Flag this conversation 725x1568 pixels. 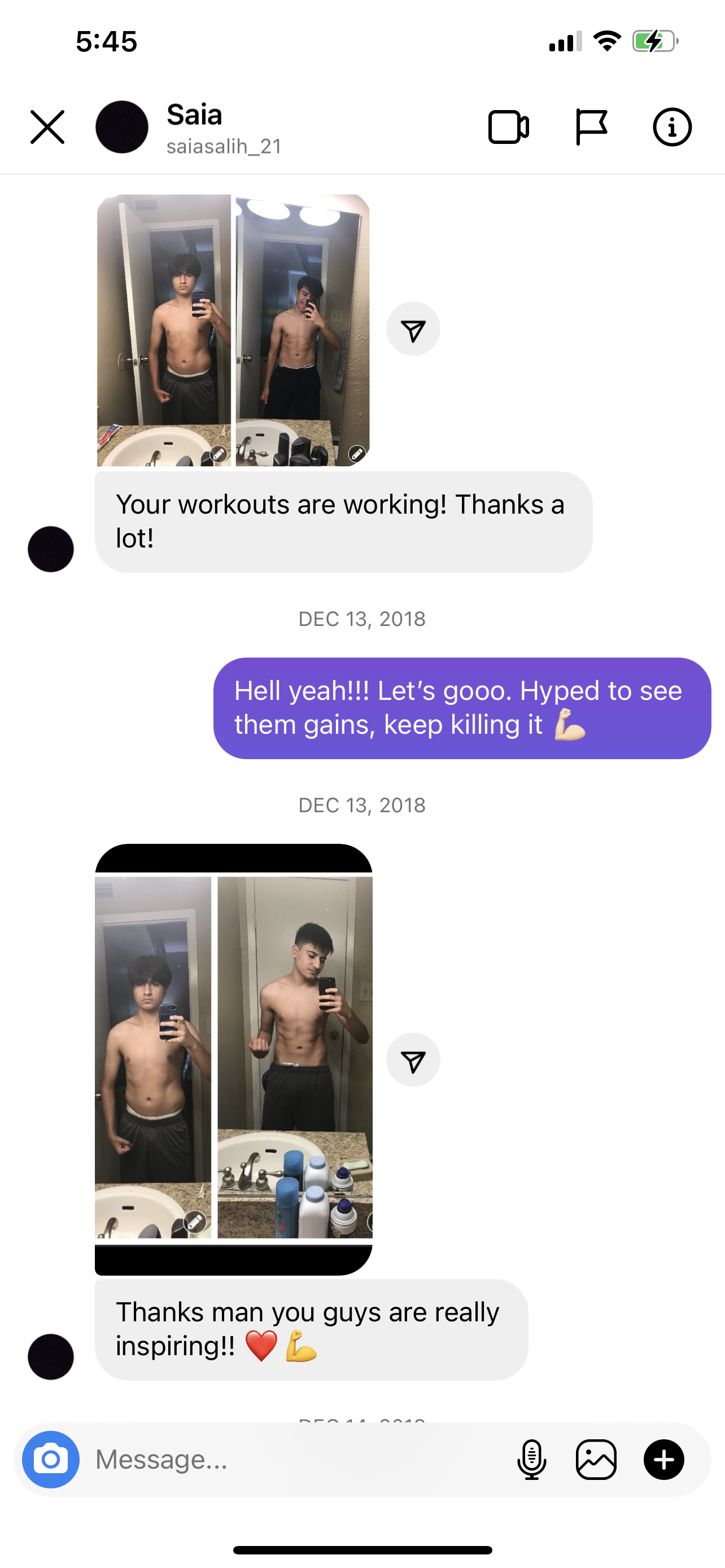click(x=591, y=127)
